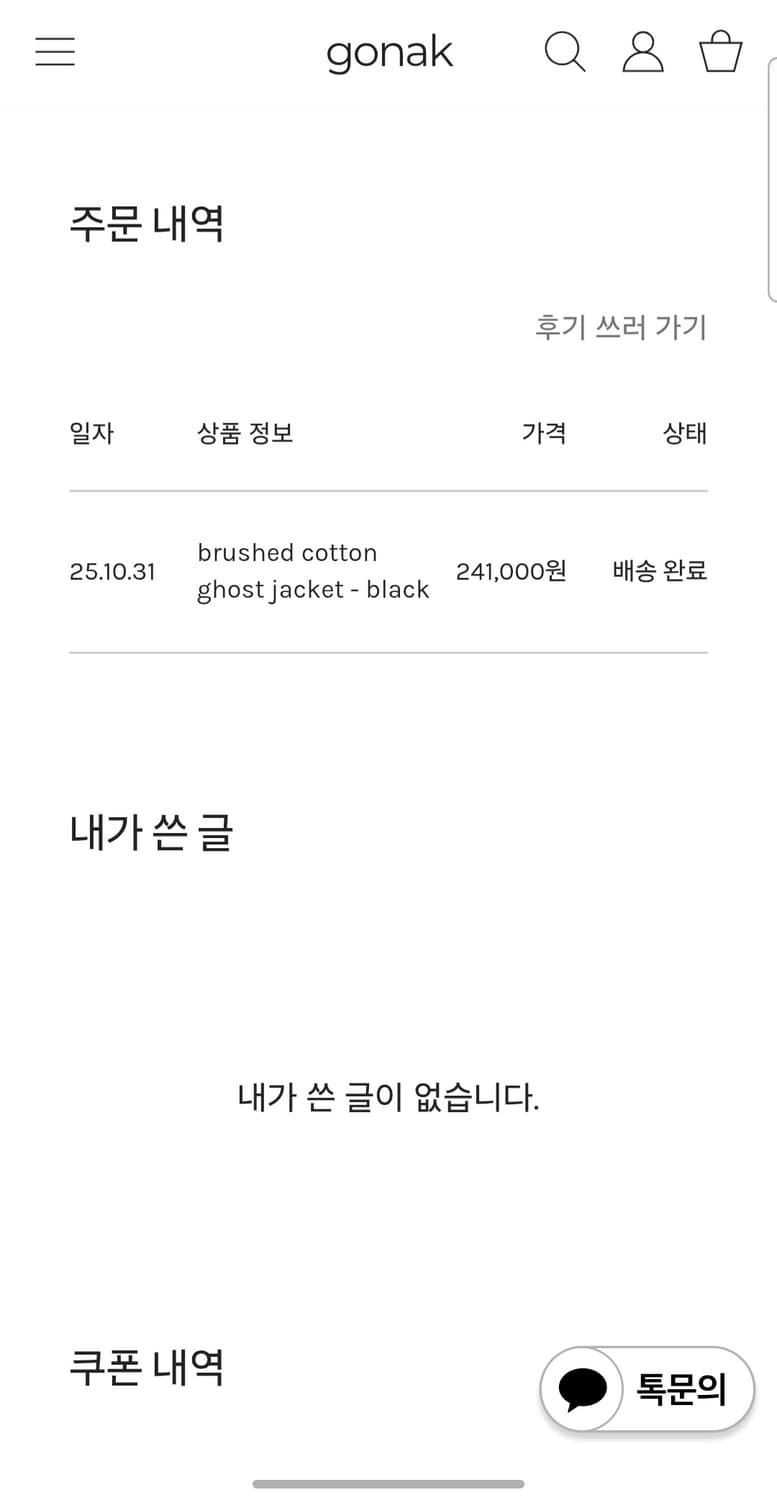The image size is (777, 1500).
Task: Select the 241,000원 price text
Action: (511, 571)
